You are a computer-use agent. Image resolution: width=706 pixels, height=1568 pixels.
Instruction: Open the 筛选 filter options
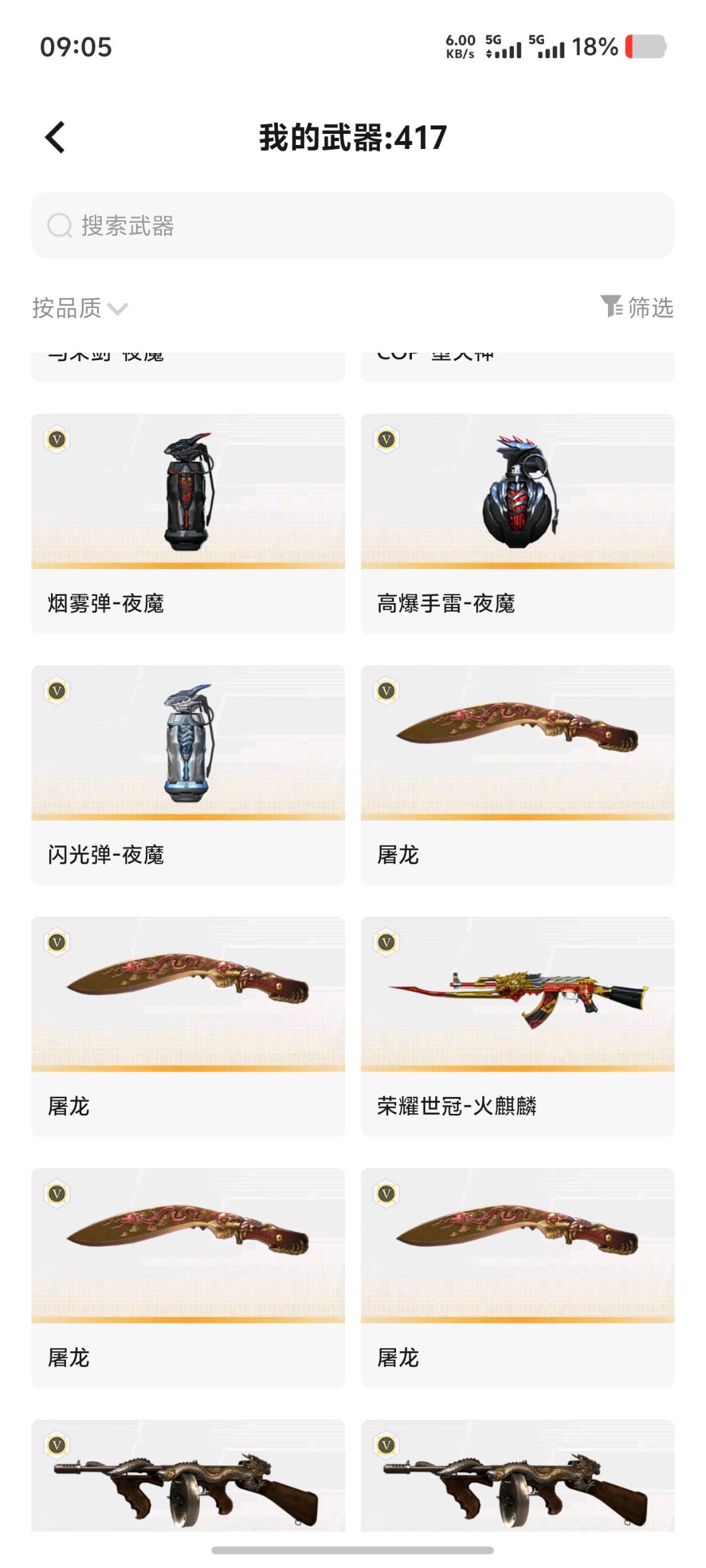click(637, 307)
